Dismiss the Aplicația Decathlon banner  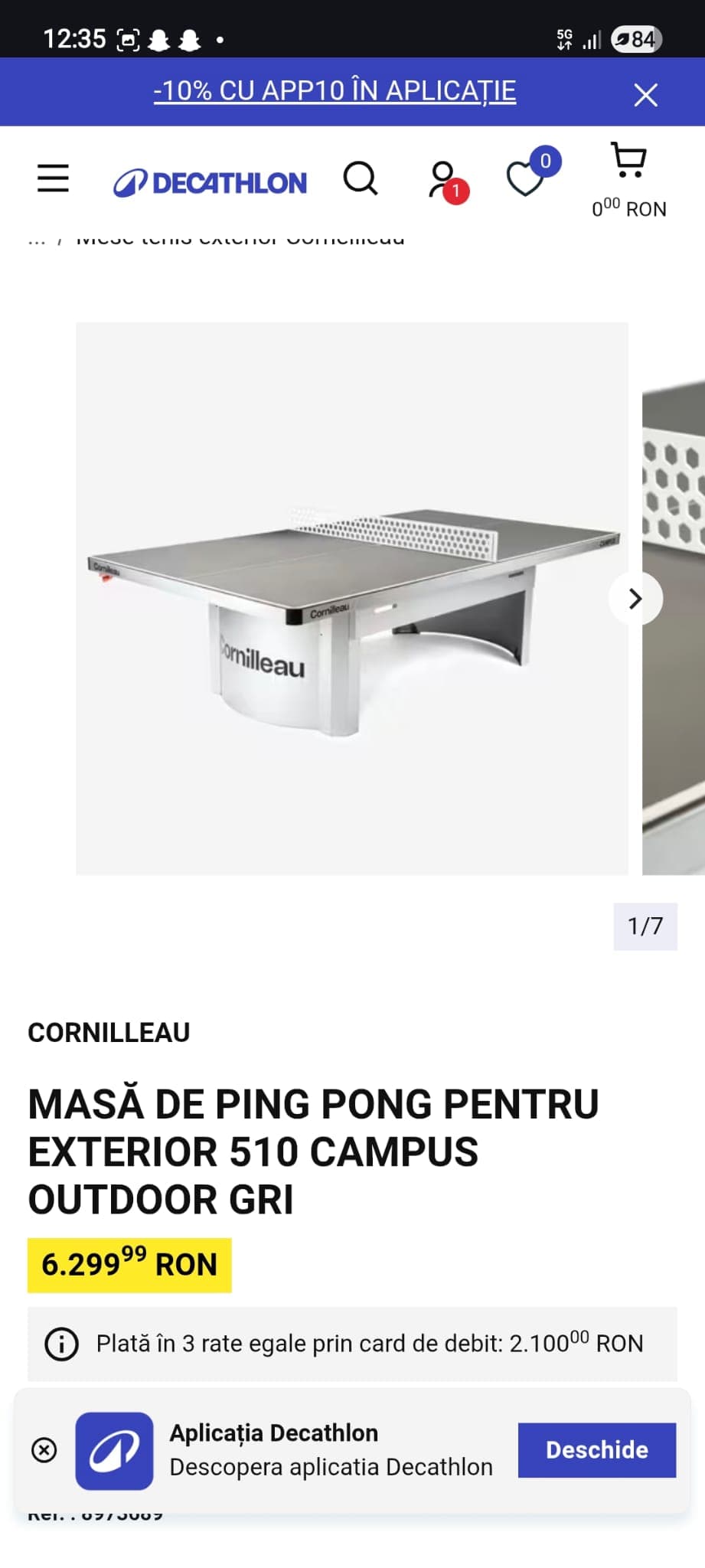tap(44, 1449)
